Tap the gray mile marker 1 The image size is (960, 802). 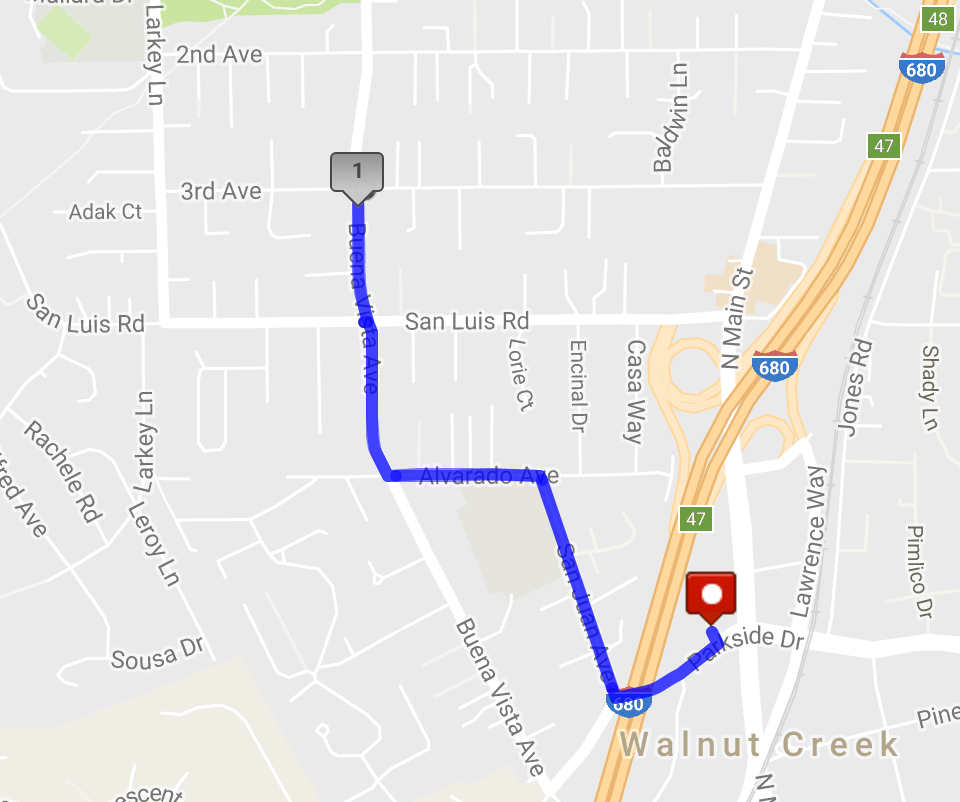click(x=356, y=172)
